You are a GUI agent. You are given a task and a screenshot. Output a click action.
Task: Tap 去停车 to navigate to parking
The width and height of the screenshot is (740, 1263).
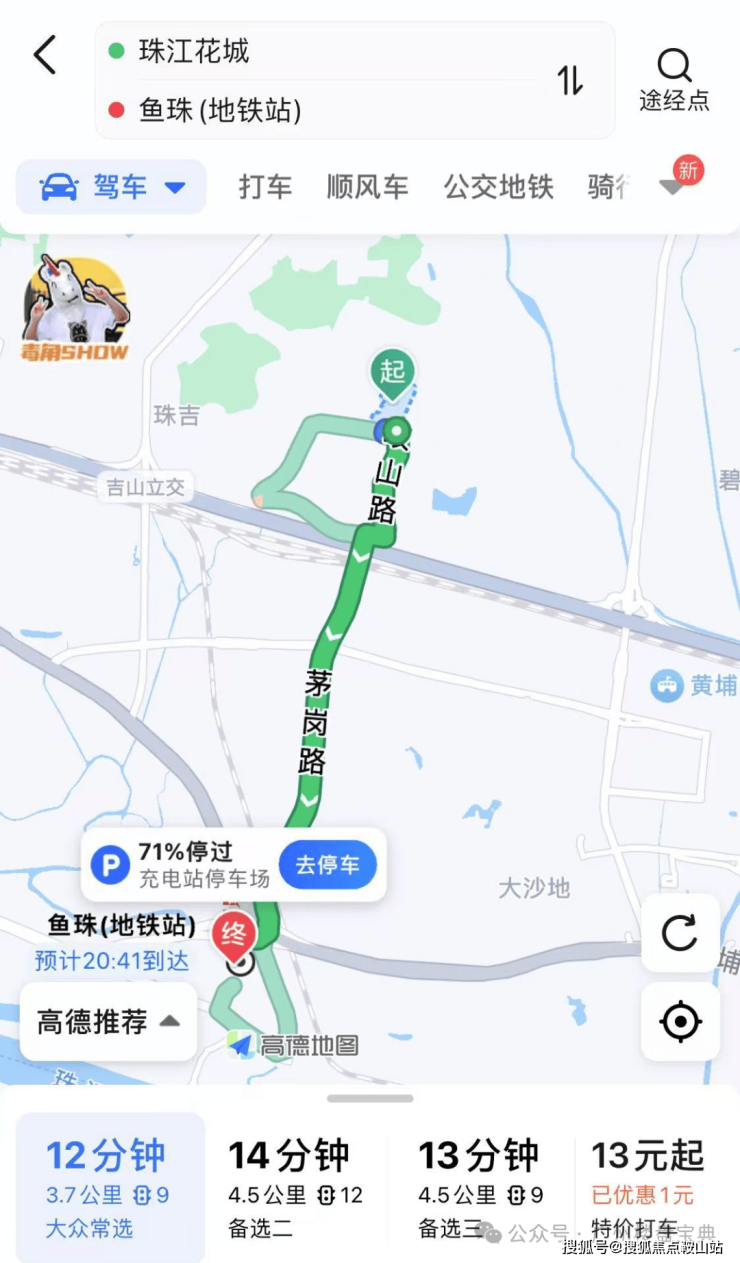coord(327,865)
